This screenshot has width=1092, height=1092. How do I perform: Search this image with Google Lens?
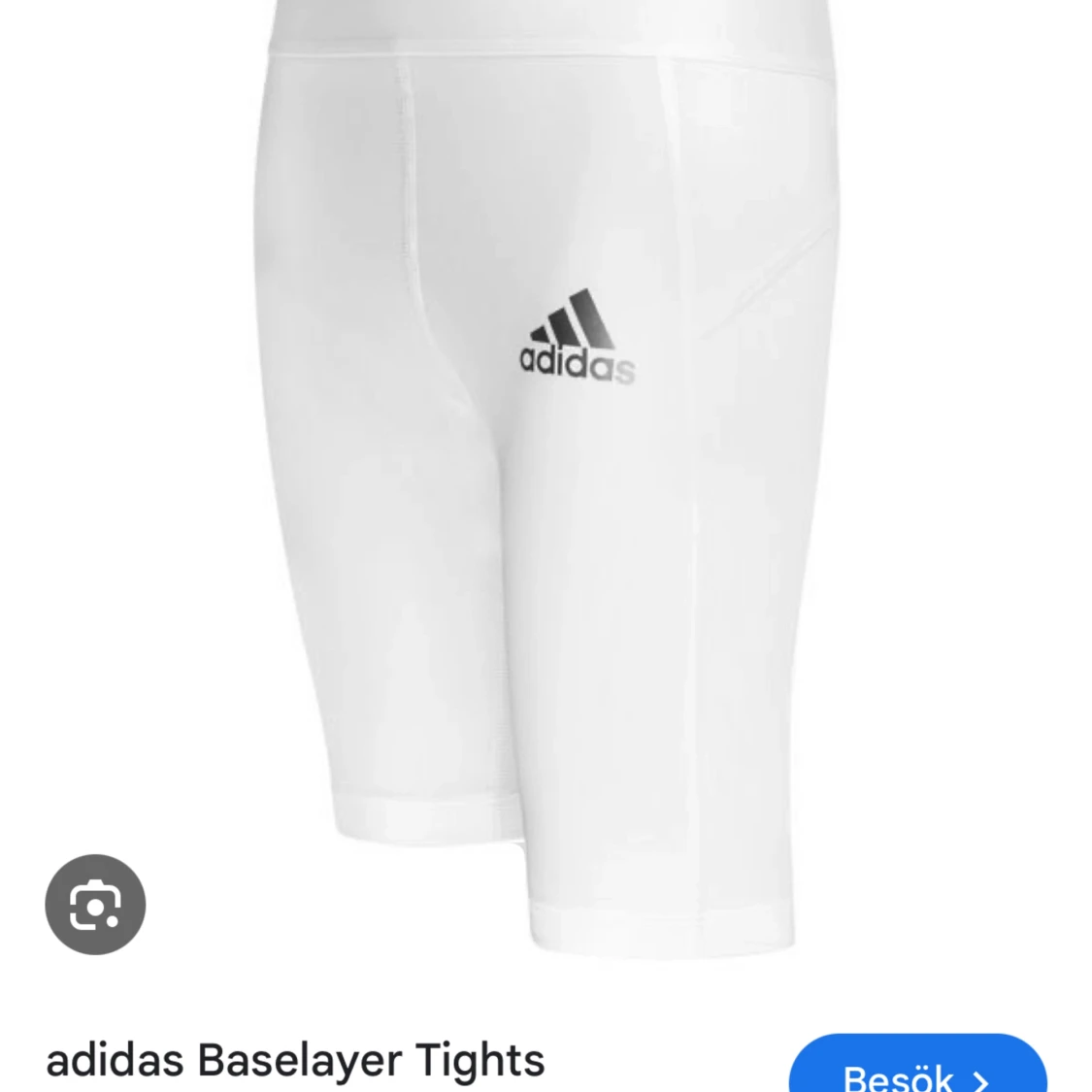pos(95,904)
